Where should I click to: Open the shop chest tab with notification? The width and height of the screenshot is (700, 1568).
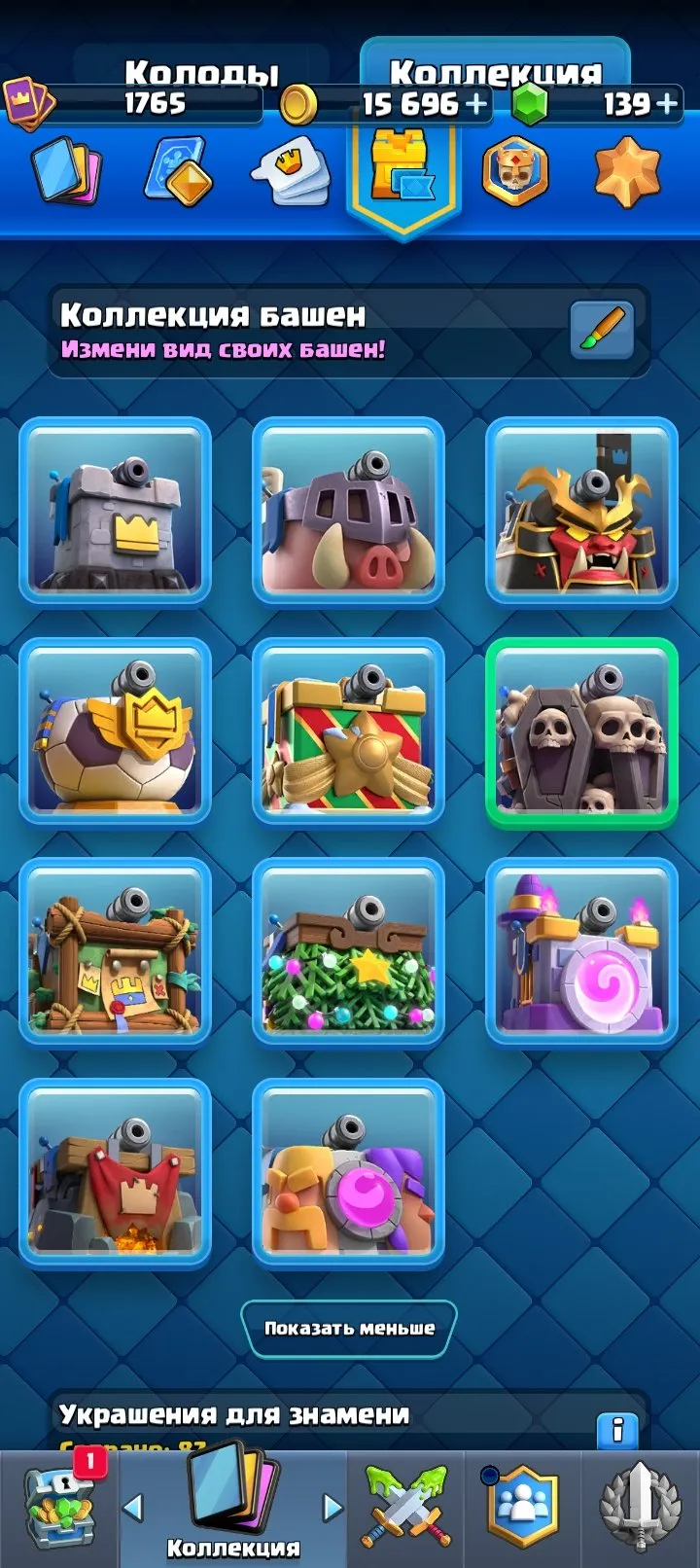60,1506
